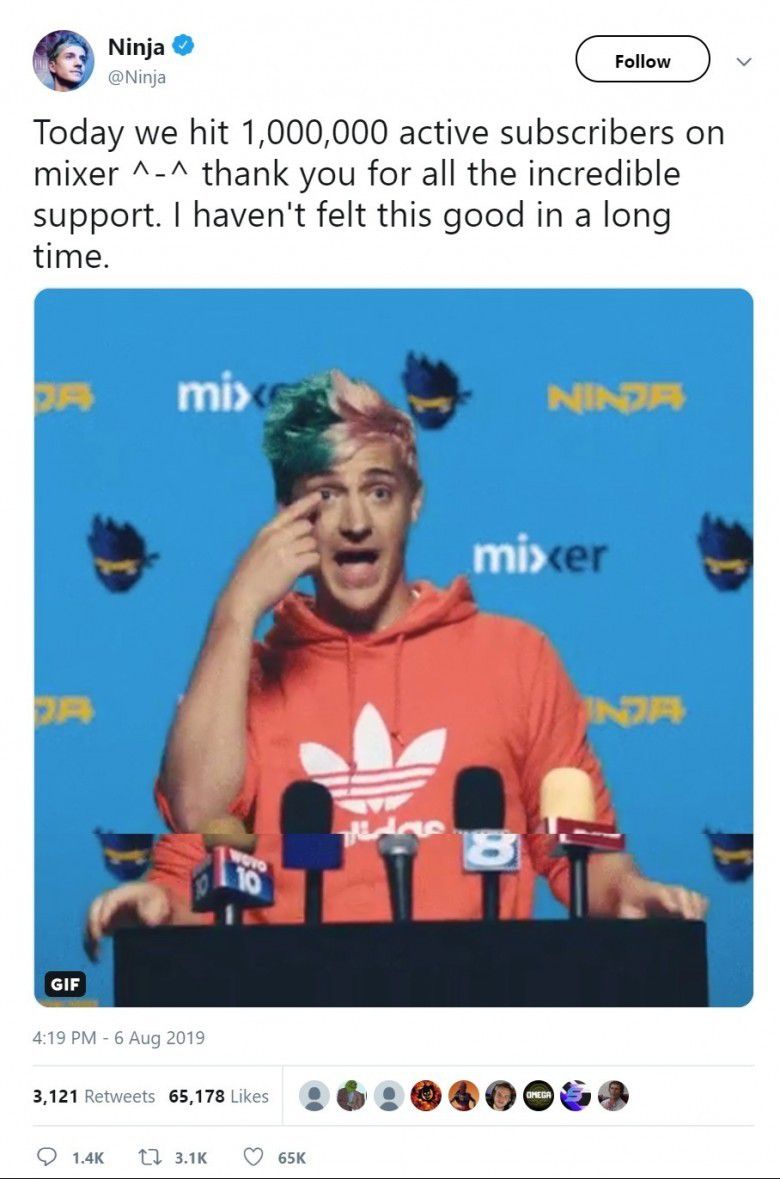The width and height of the screenshot is (780, 1179).
Task: Open Ninja's profile picture
Action: [63, 60]
